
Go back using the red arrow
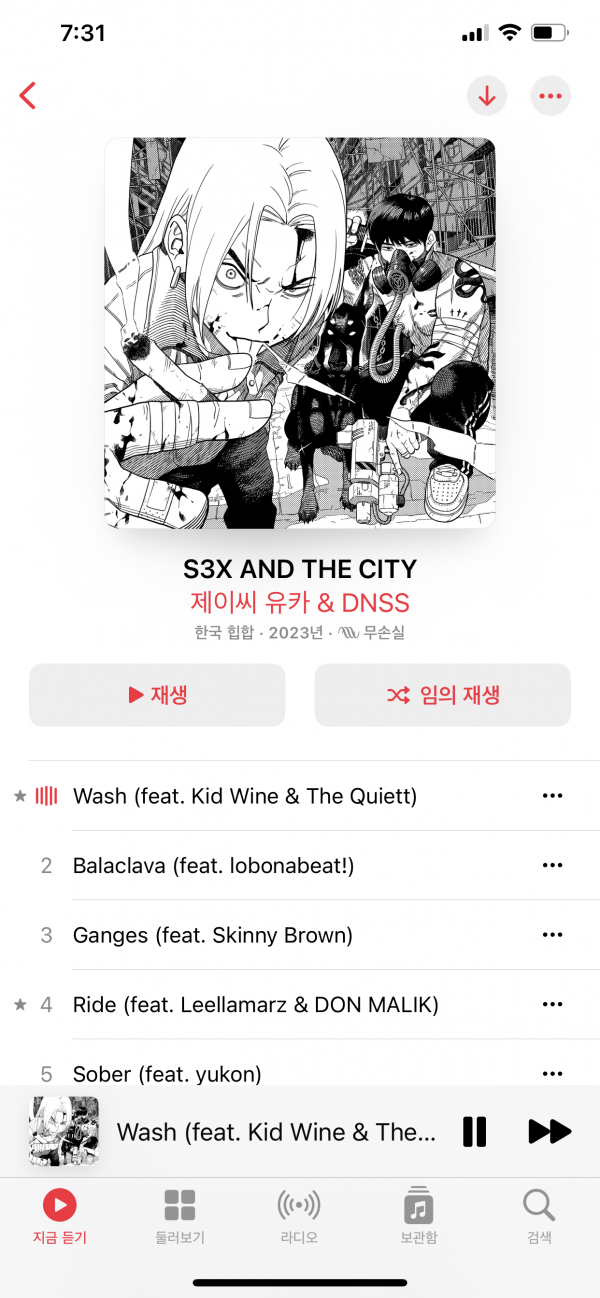click(x=28, y=96)
